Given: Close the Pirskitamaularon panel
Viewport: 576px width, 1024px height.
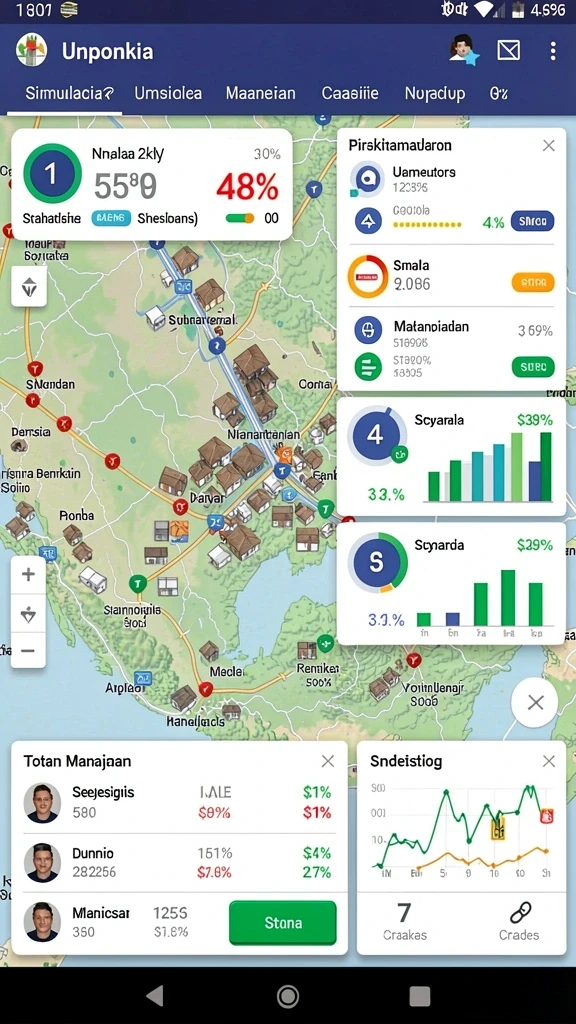Looking at the screenshot, I should [x=549, y=146].
